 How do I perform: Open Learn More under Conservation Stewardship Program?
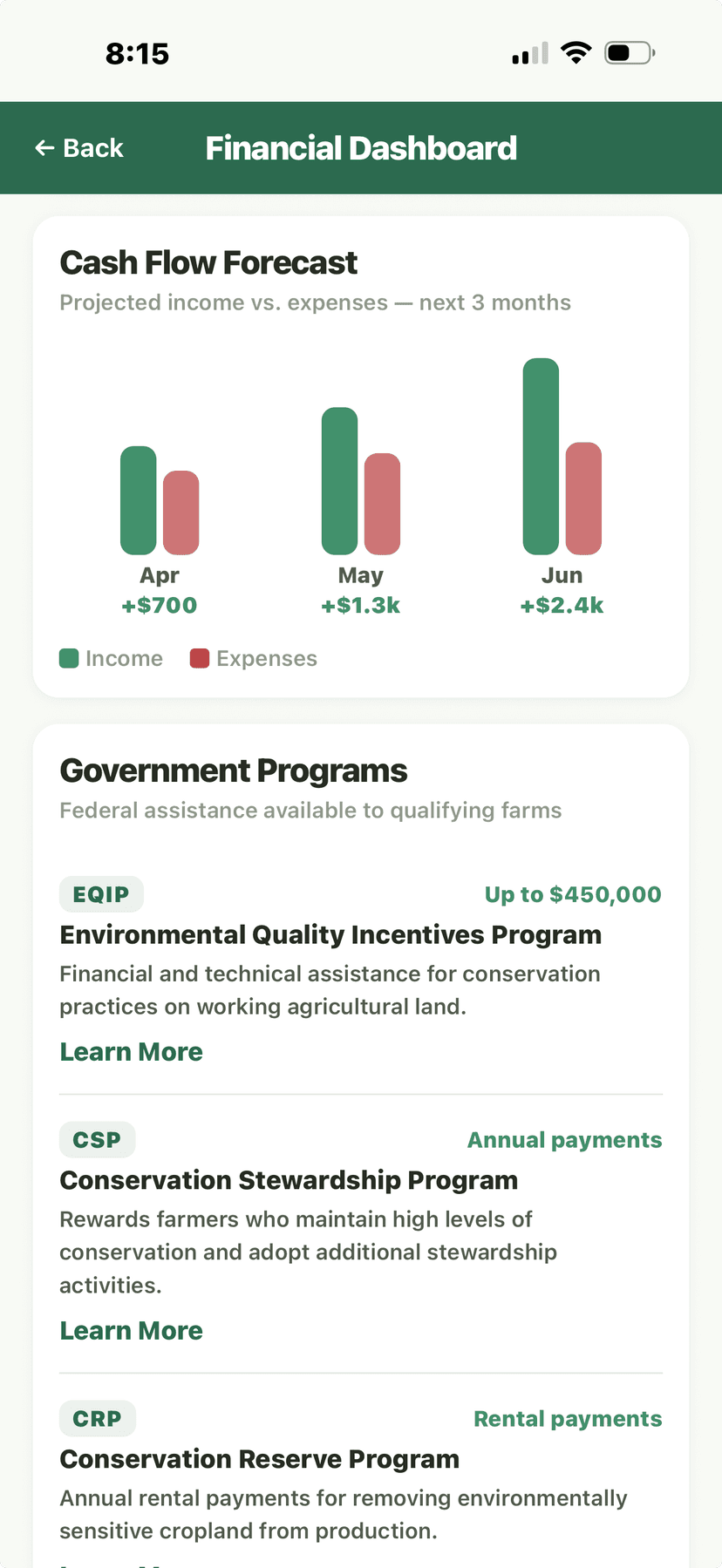(131, 1330)
